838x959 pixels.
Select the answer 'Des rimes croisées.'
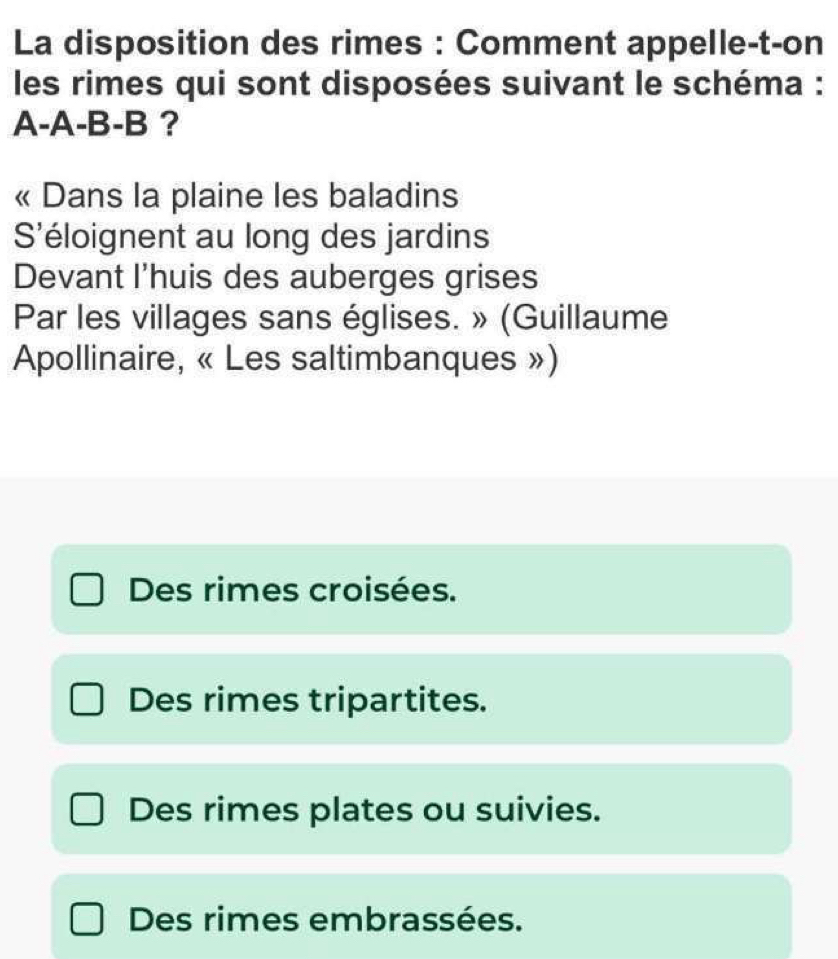pos(87,590)
